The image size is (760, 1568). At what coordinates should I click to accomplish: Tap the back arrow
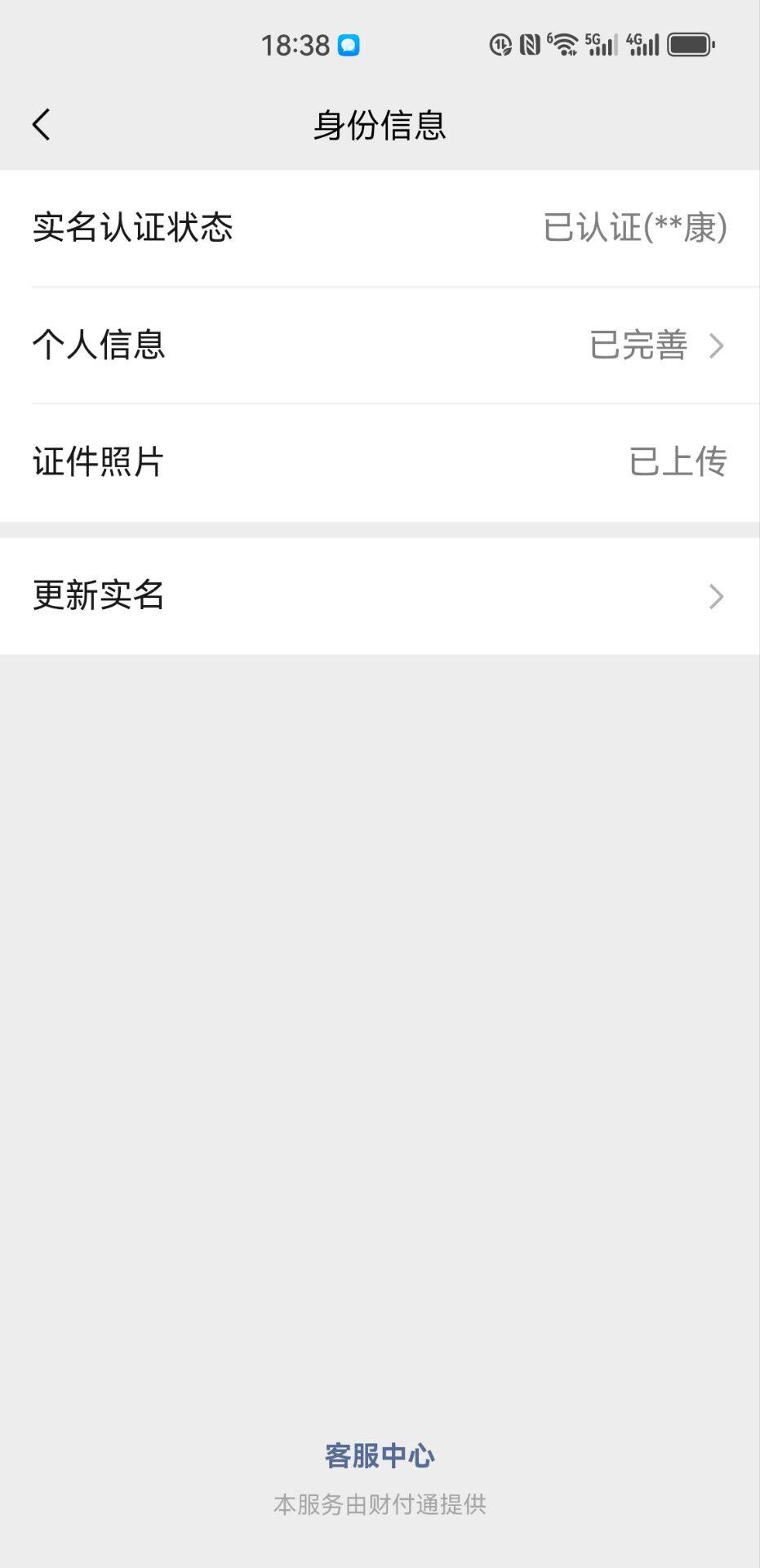coord(38,124)
